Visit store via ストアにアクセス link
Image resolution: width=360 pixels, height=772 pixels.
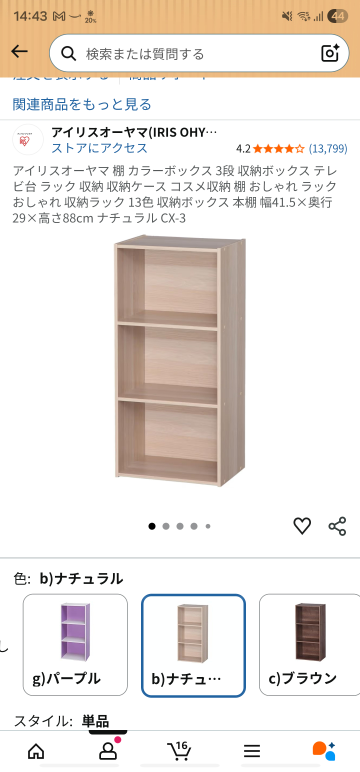click(x=99, y=148)
